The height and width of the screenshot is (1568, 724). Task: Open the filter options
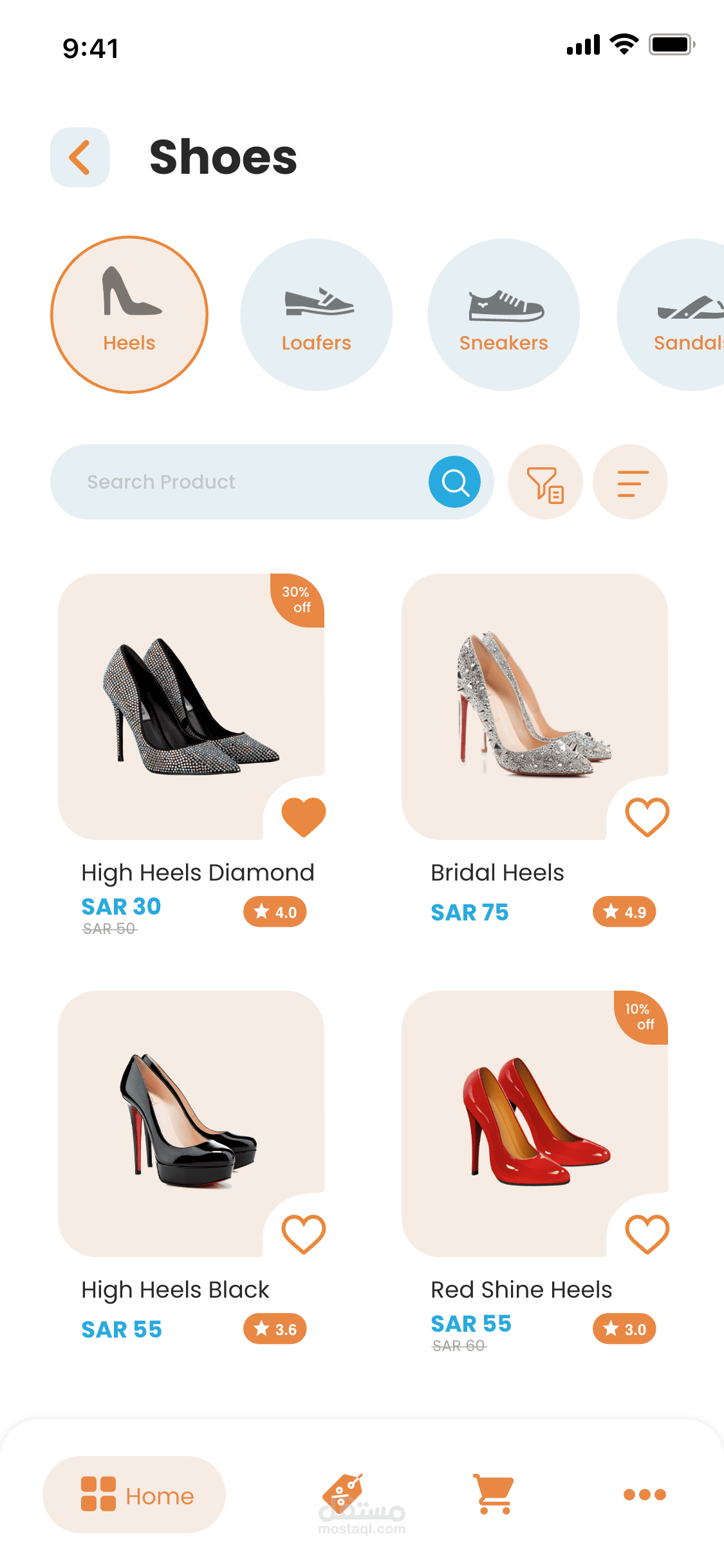(545, 481)
